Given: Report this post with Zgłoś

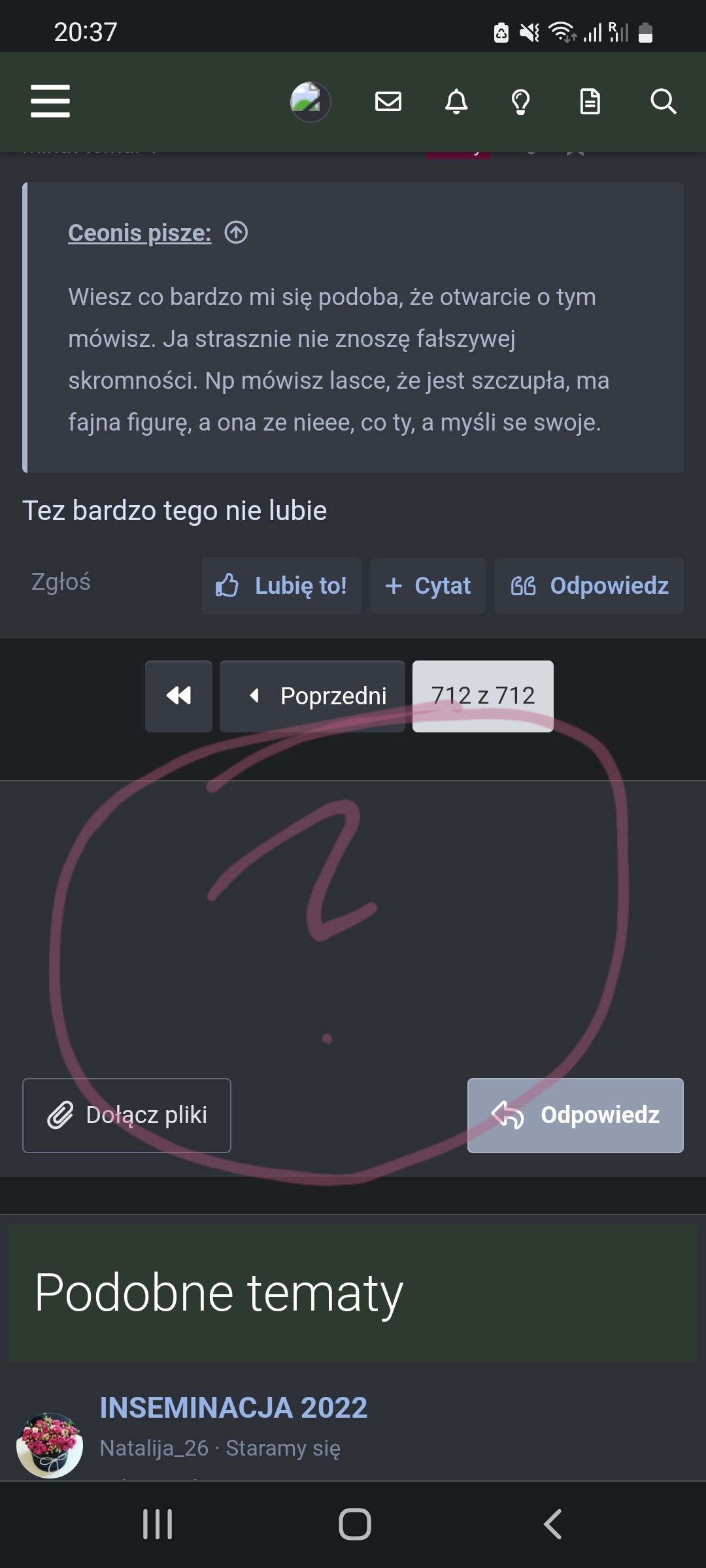Looking at the screenshot, I should pyautogui.click(x=61, y=581).
